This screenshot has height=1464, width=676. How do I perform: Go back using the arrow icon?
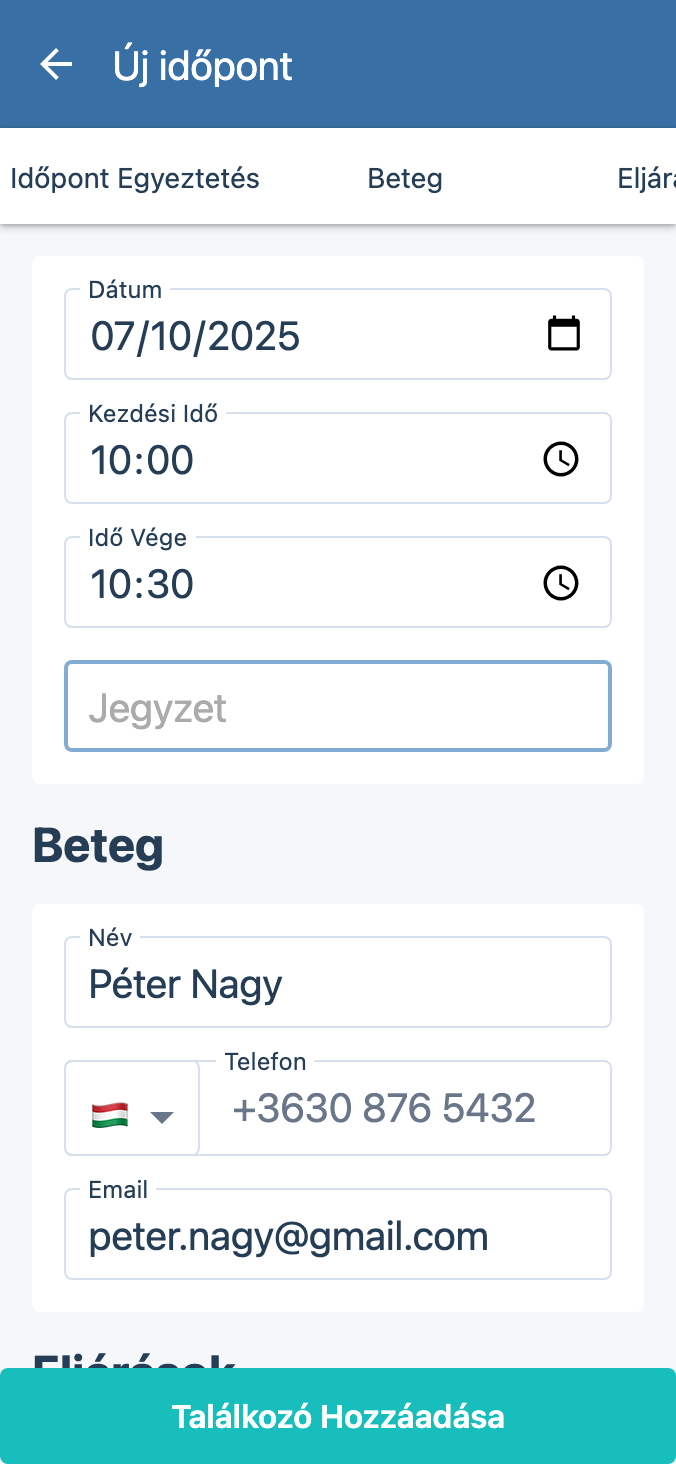pyautogui.click(x=56, y=65)
